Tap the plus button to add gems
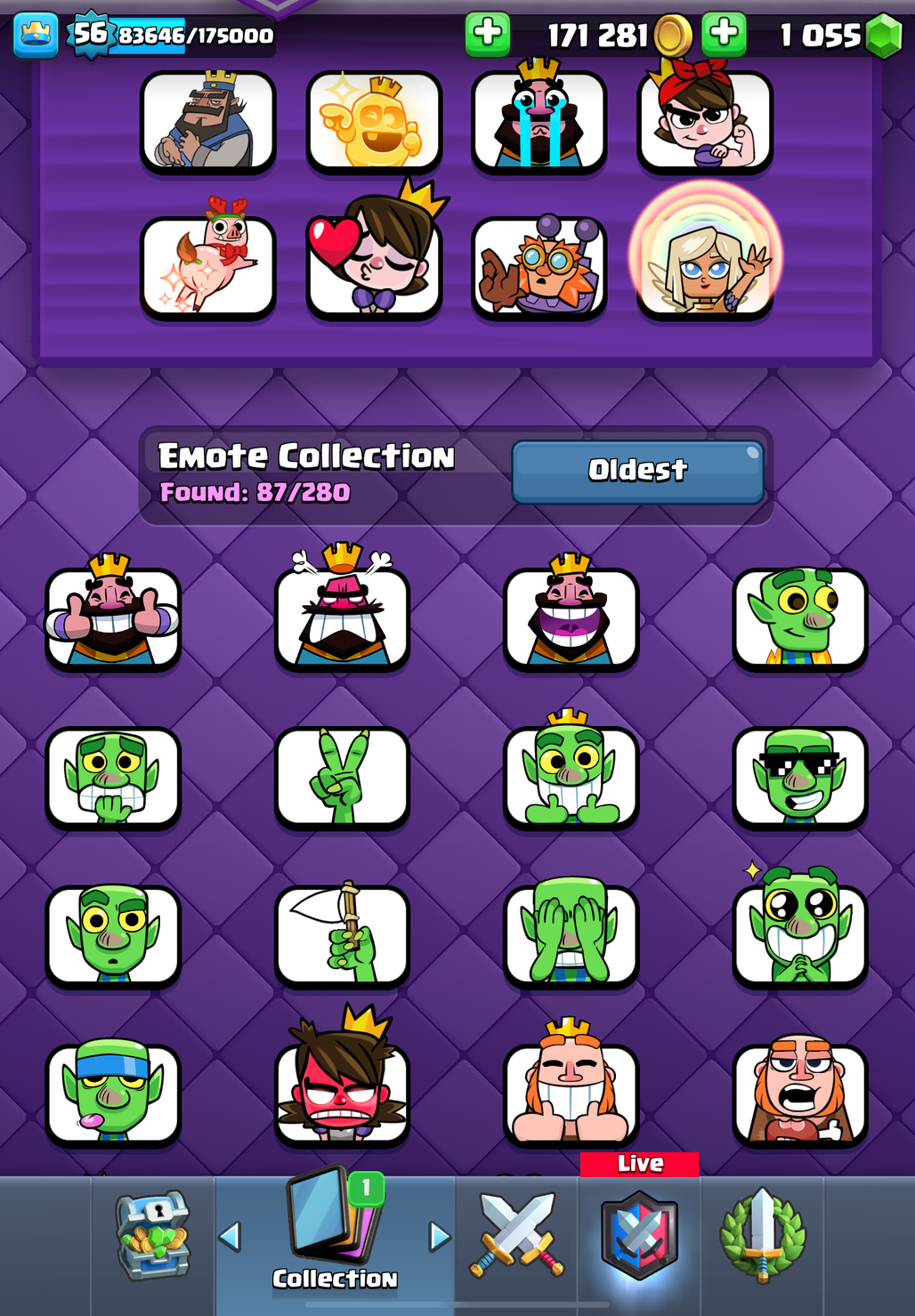915x1316 pixels. click(x=724, y=35)
